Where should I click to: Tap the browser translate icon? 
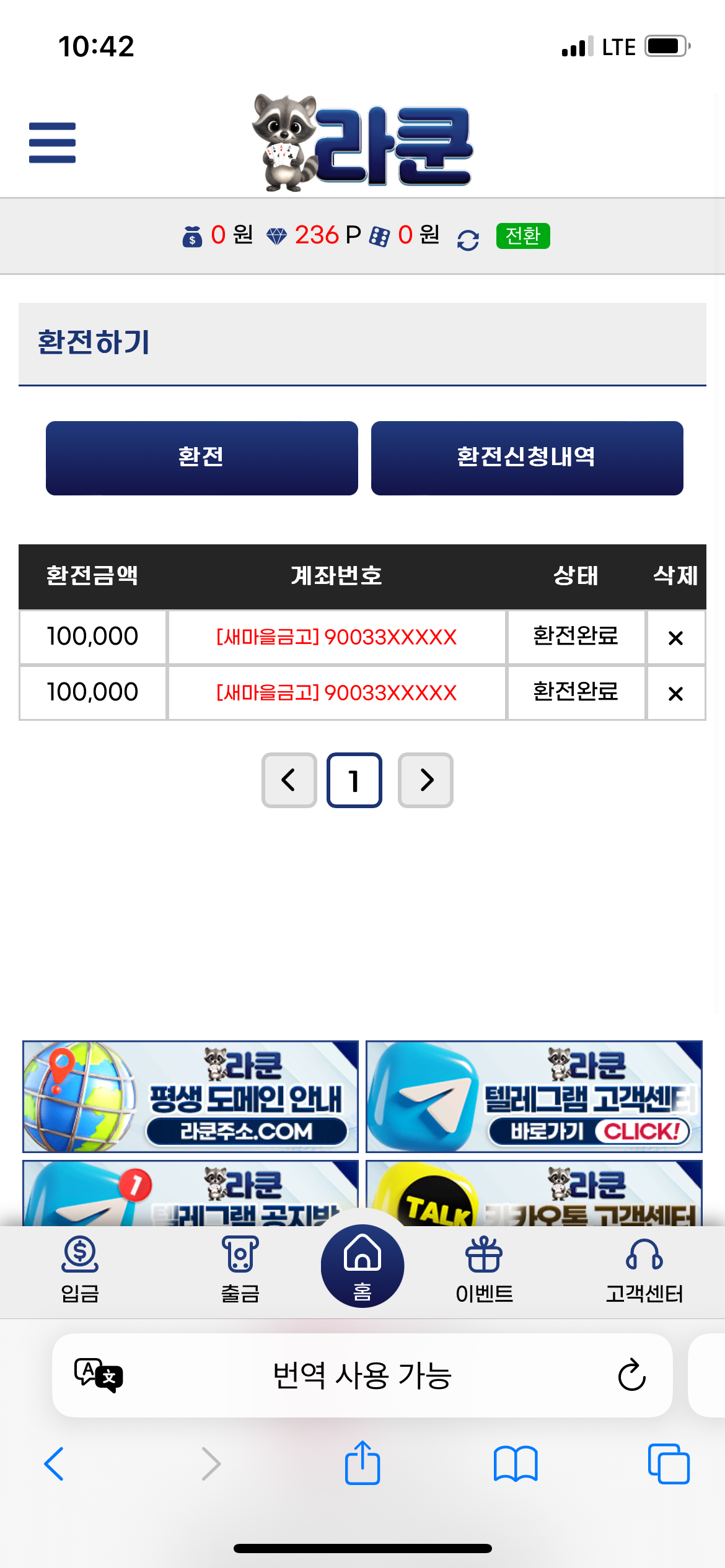99,1375
